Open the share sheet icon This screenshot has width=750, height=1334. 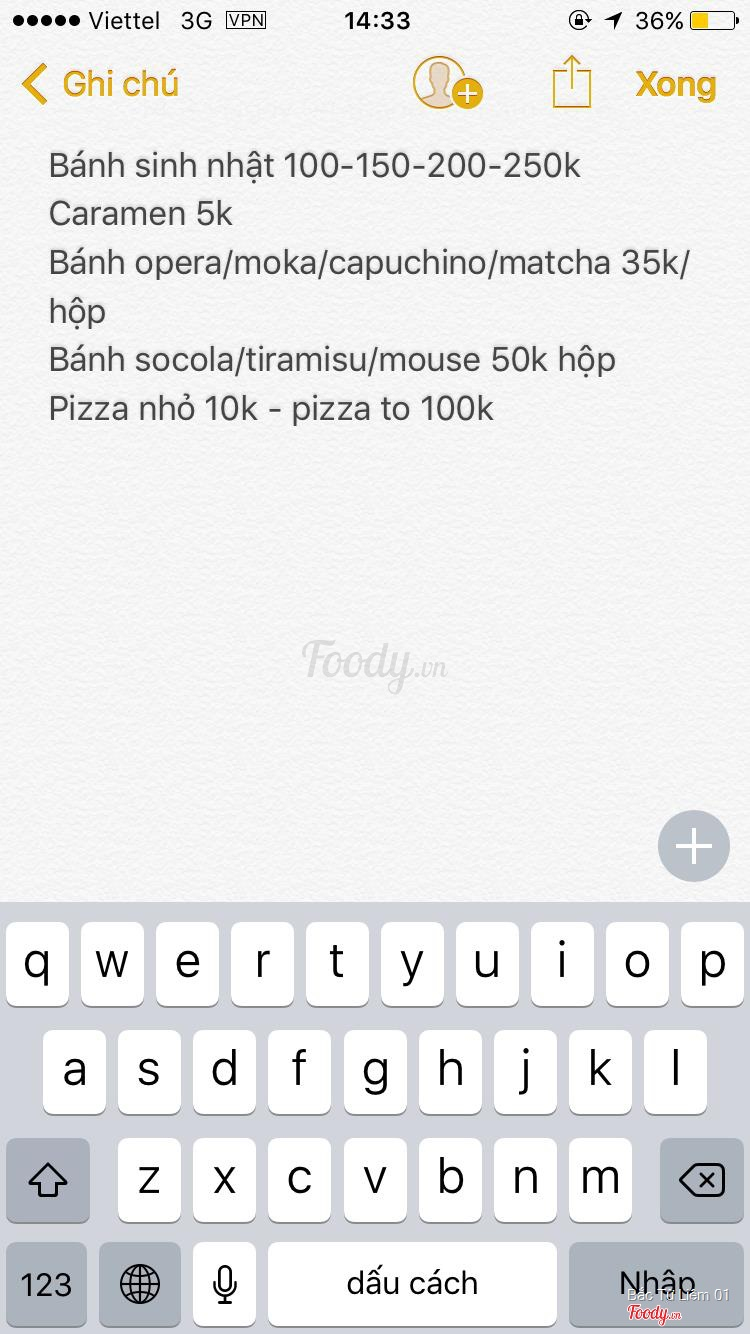(572, 82)
